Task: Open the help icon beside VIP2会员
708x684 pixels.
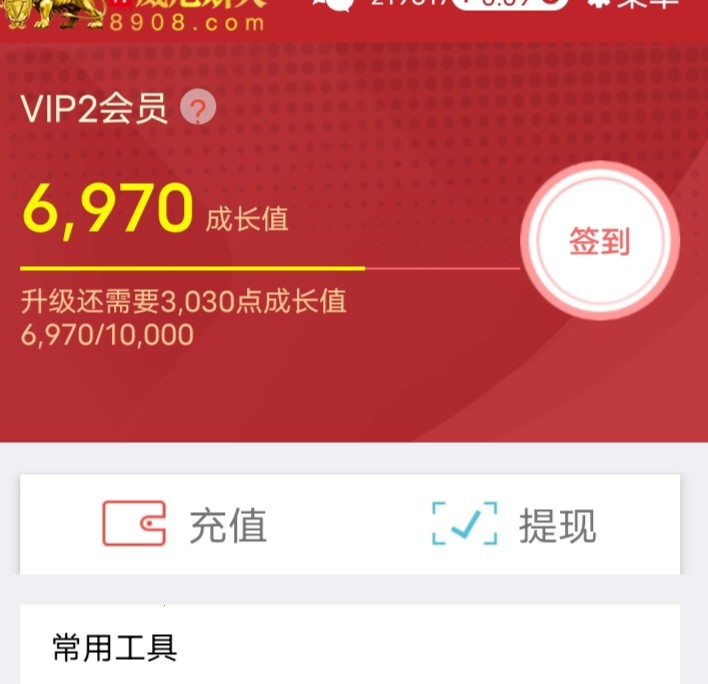Action: [198, 109]
